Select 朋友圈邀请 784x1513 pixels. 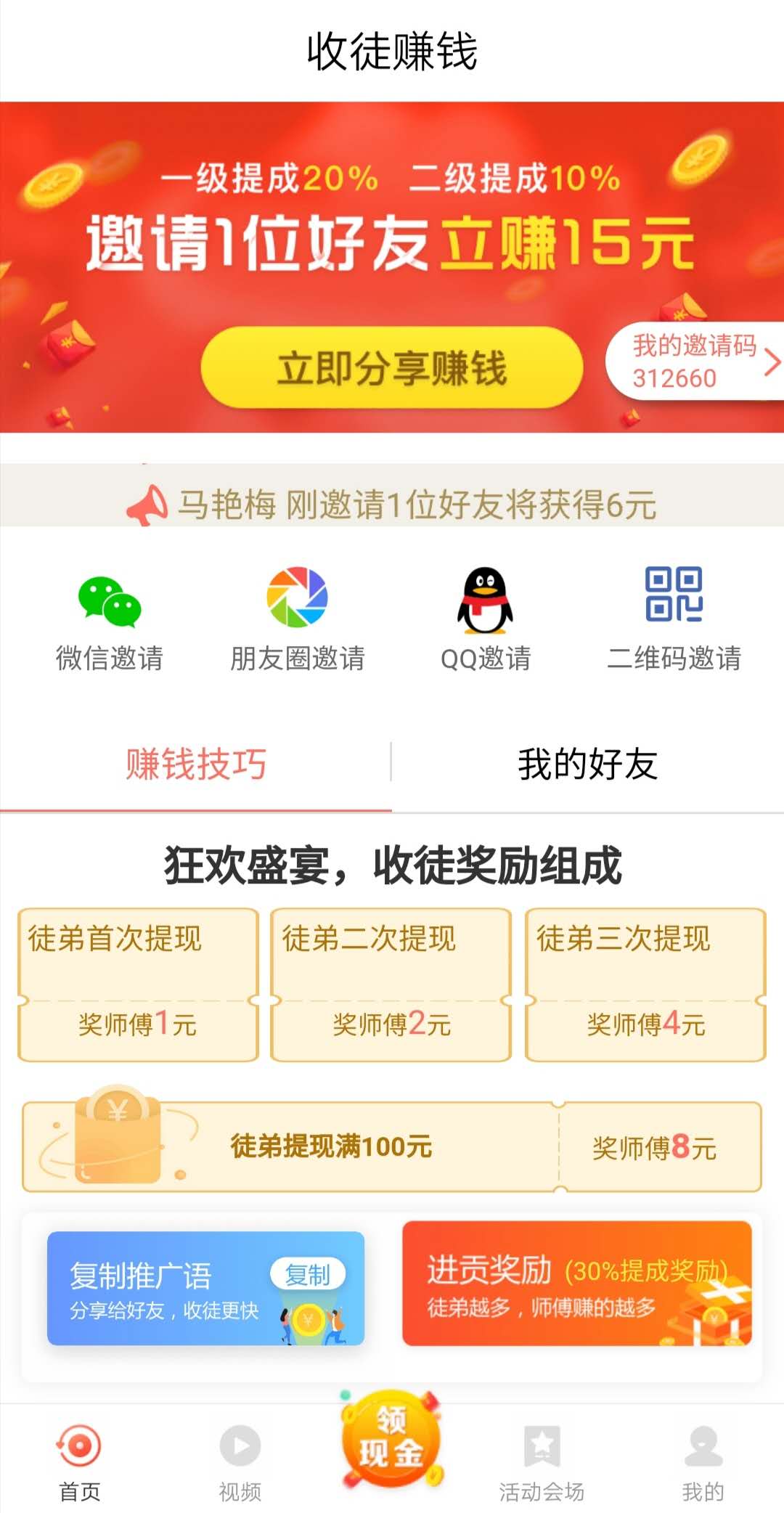coord(298,619)
